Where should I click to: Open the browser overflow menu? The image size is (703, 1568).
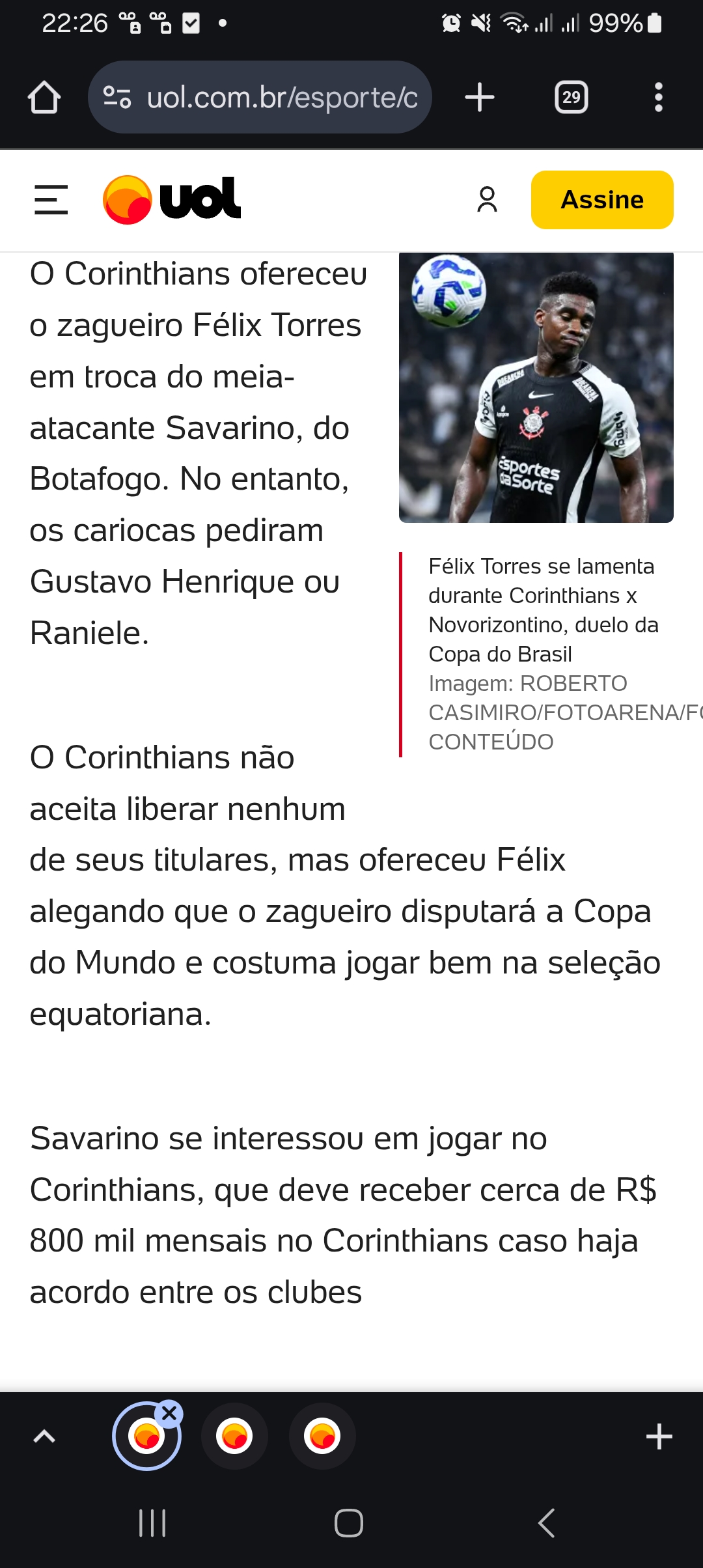(x=658, y=98)
